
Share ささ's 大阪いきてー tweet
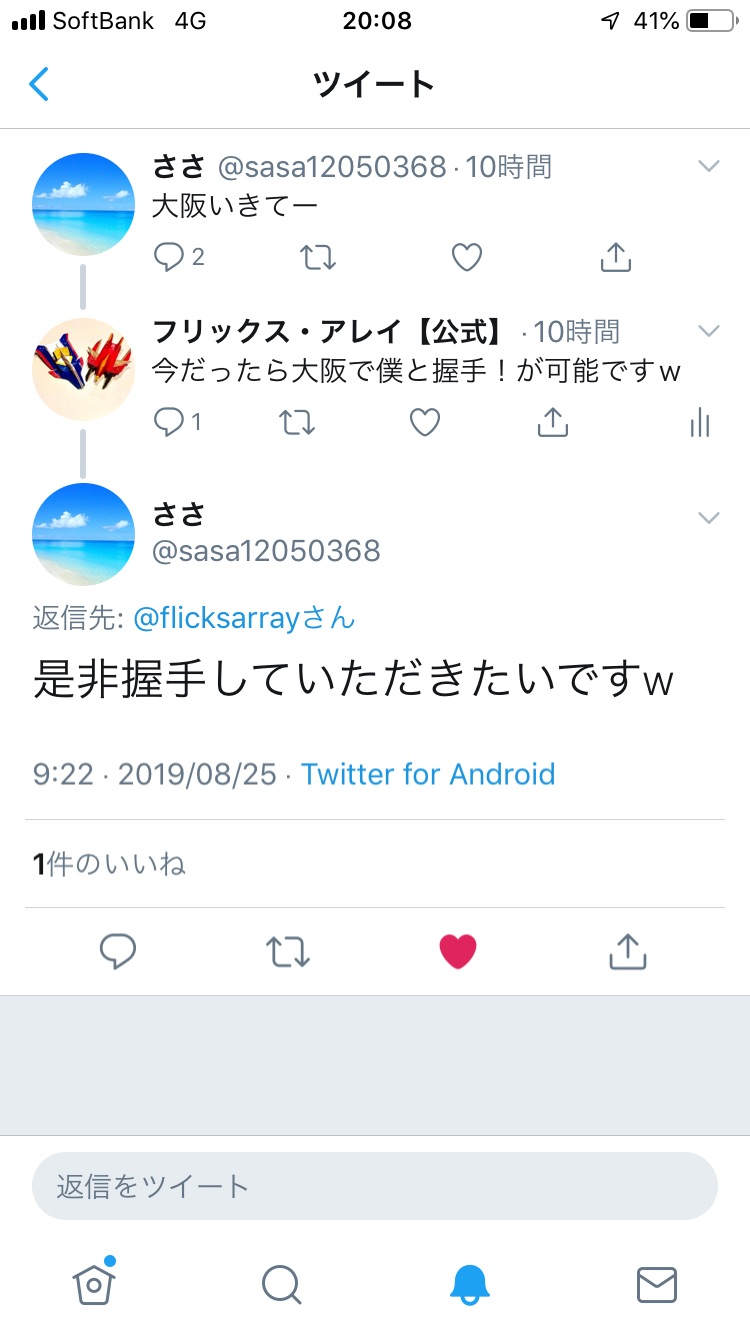point(616,258)
